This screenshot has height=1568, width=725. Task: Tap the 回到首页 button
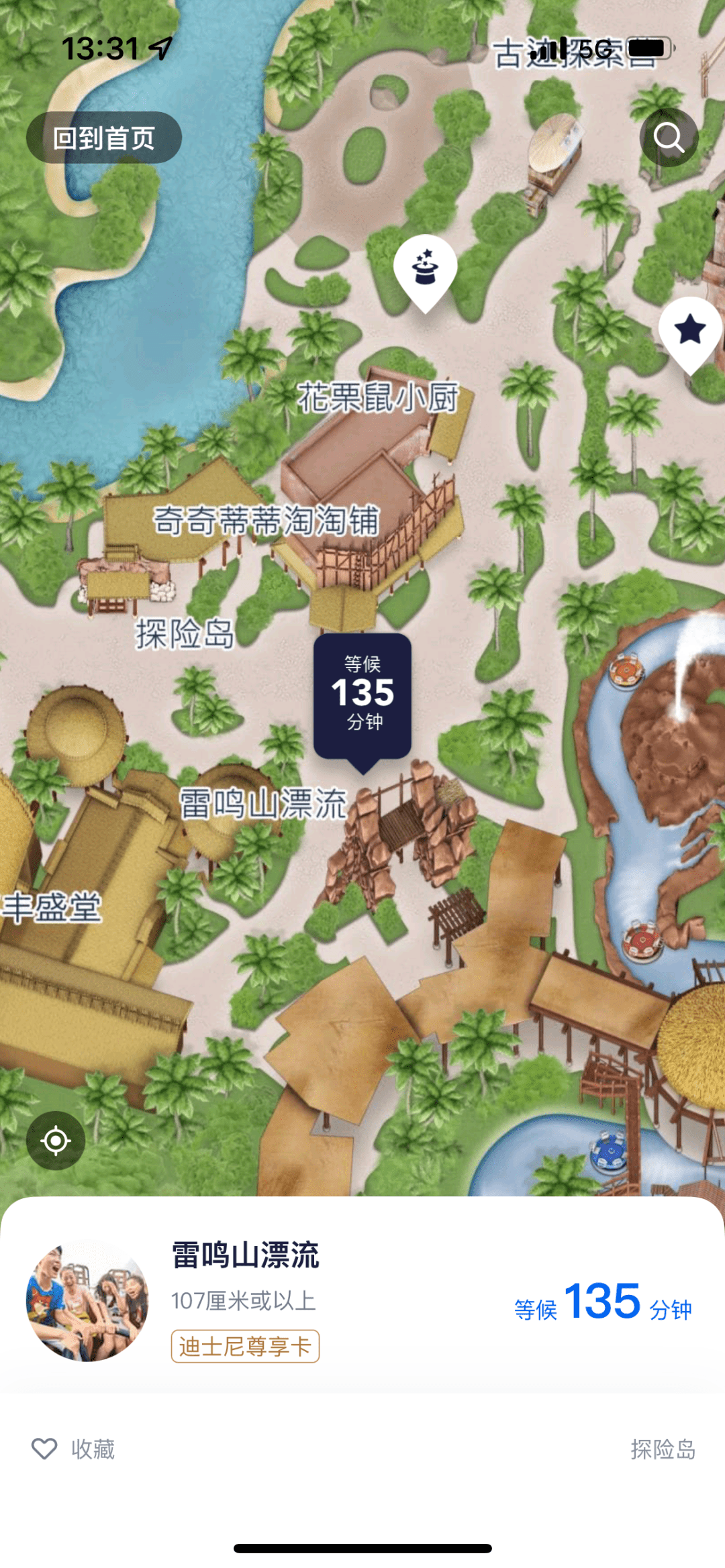coord(104,138)
